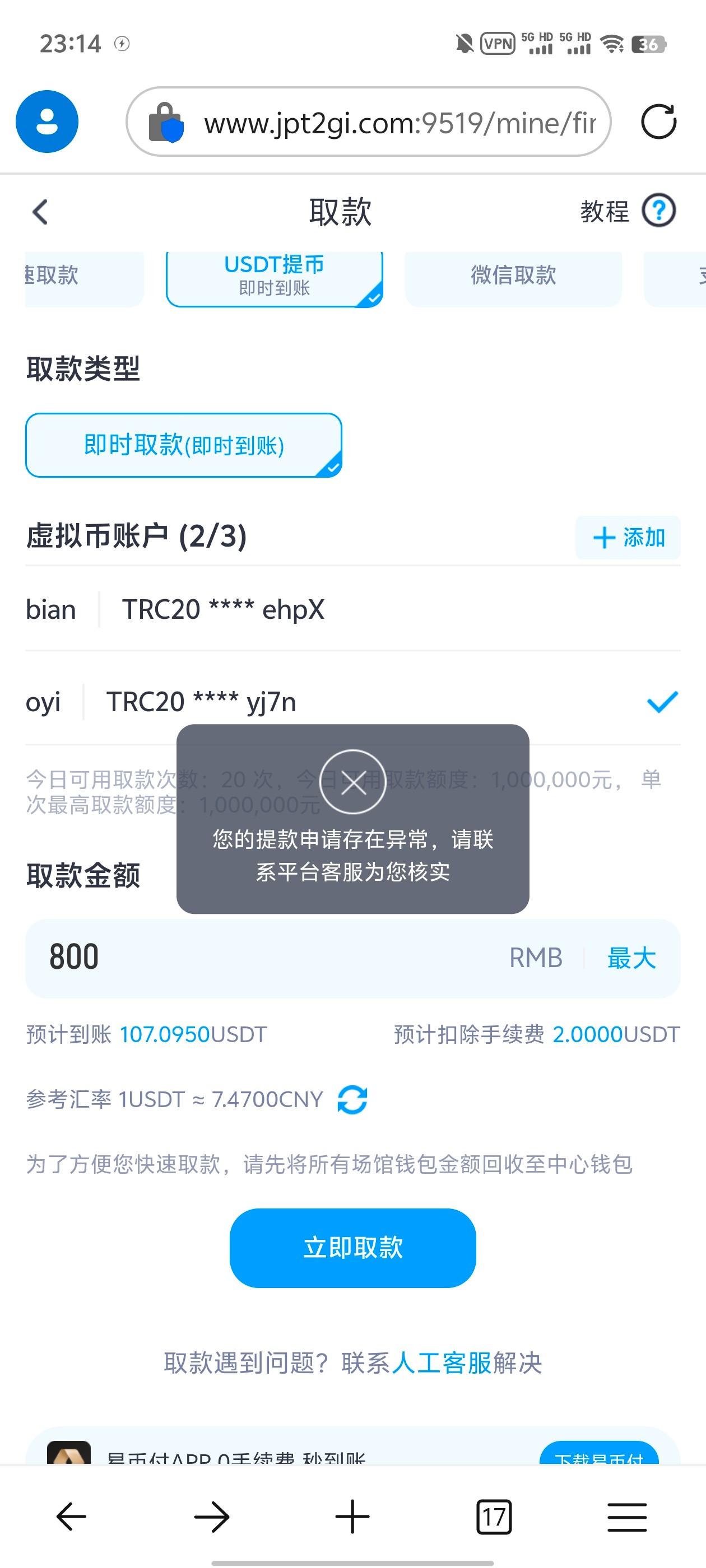Navigate forward in the browser
Image resolution: width=706 pixels, height=1568 pixels.
coord(211,1516)
